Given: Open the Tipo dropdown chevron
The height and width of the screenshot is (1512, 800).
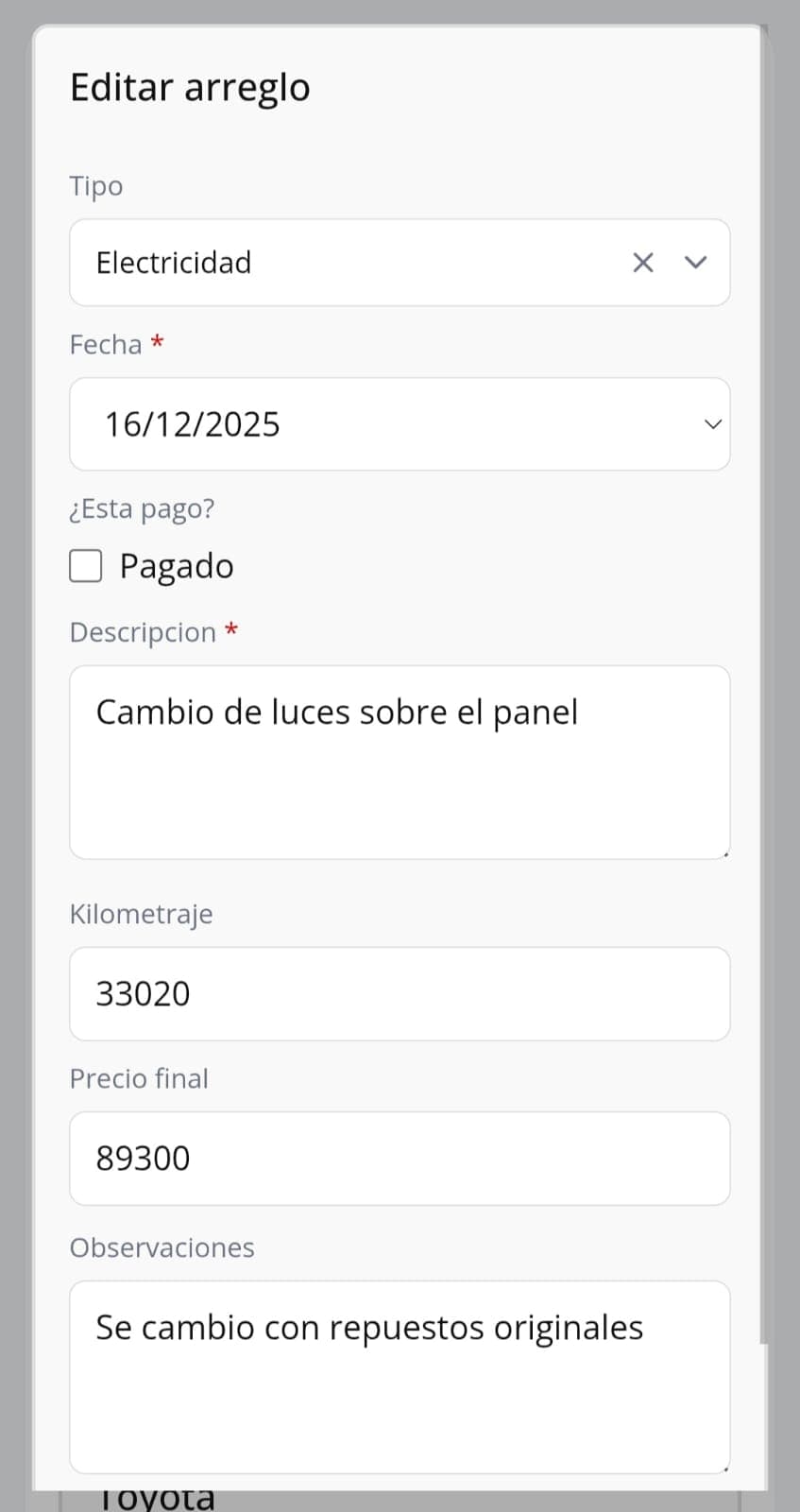Looking at the screenshot, I should (695, 263).
